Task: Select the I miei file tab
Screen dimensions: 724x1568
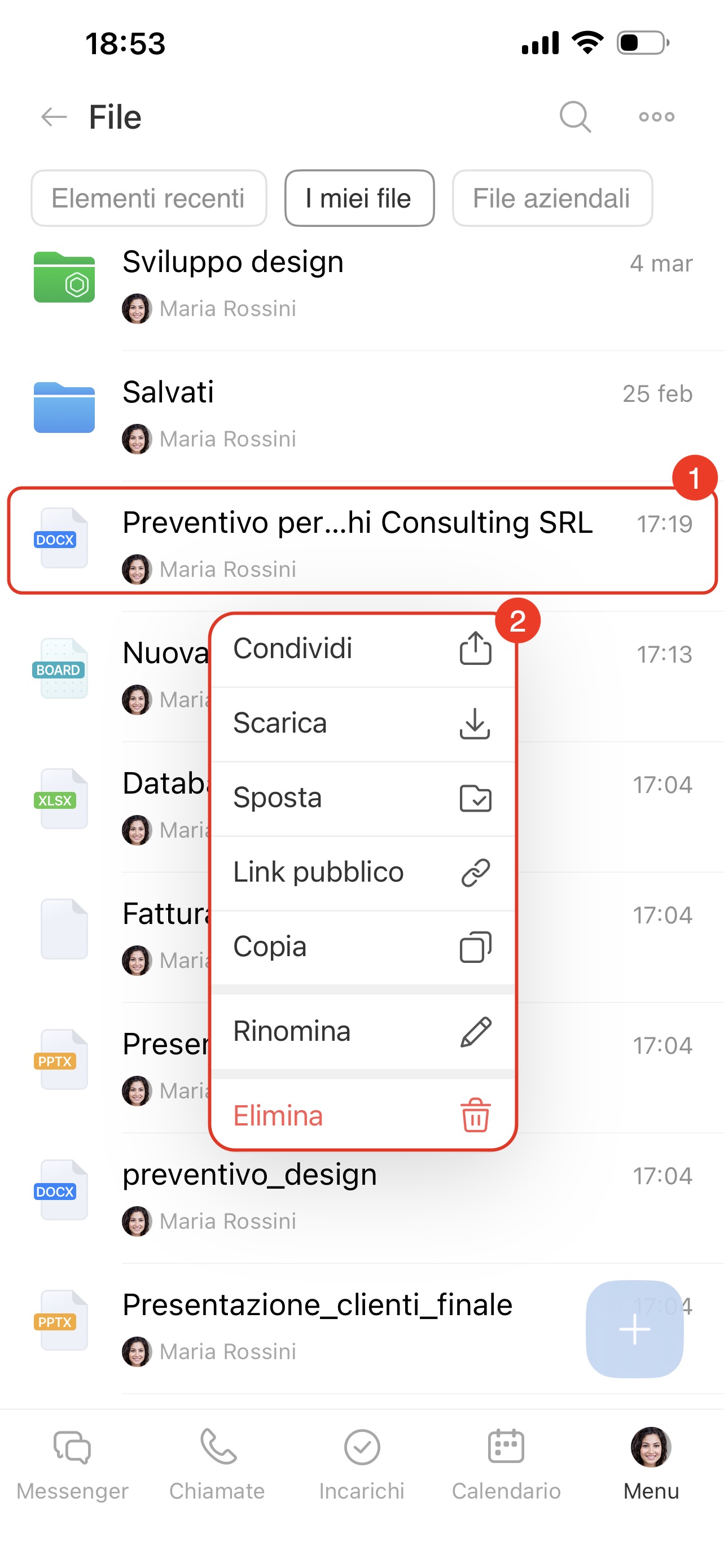Action: 359,199
